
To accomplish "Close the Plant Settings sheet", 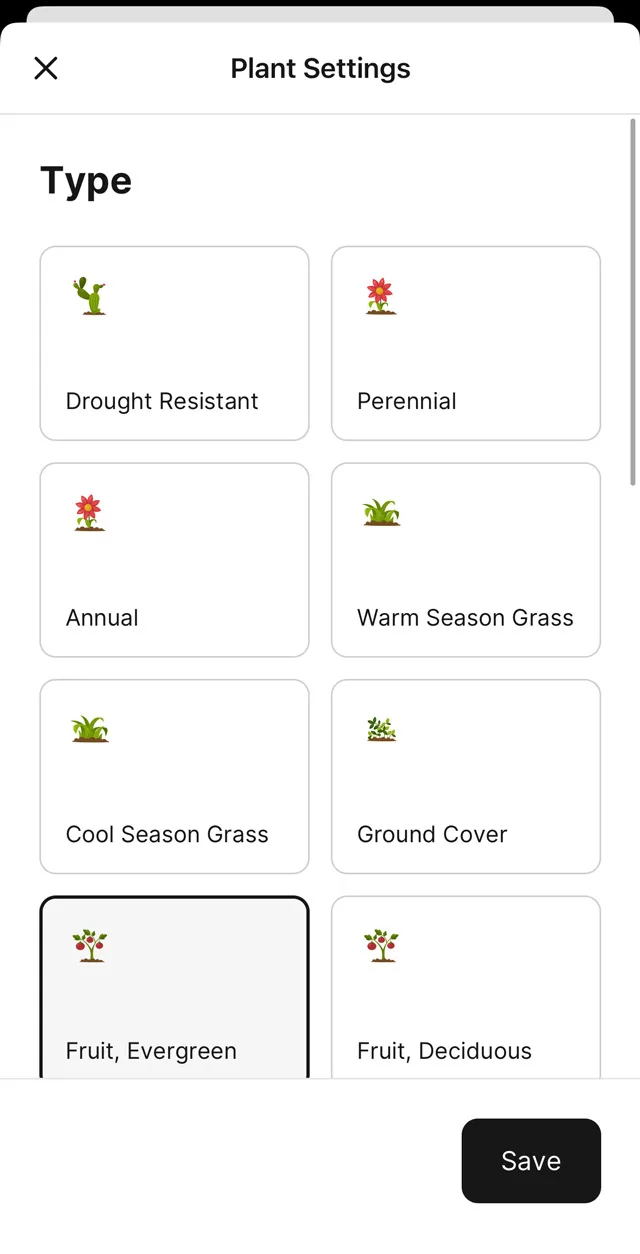I will [x=46, y=68].
